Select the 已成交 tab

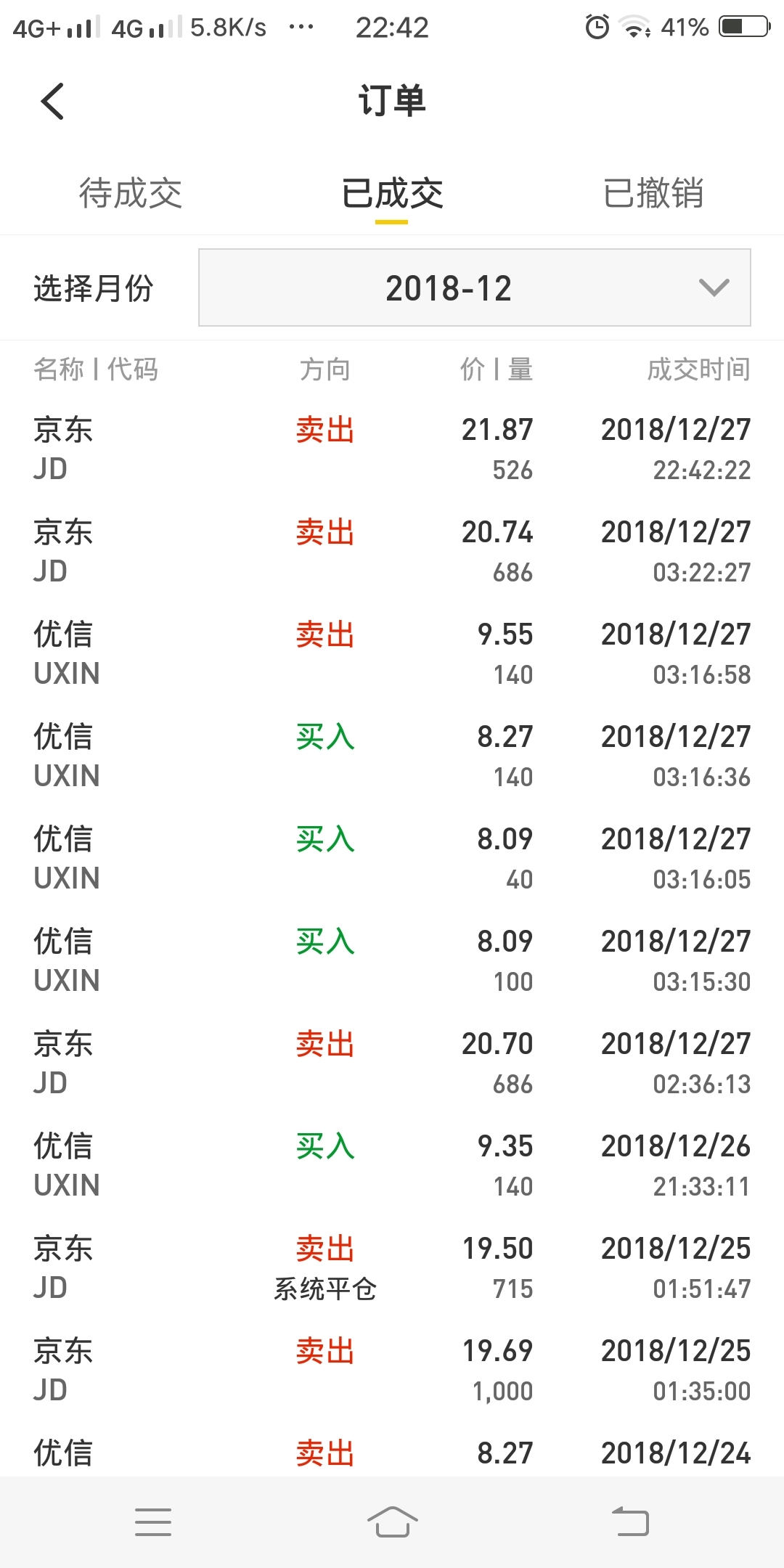[392, 193]
